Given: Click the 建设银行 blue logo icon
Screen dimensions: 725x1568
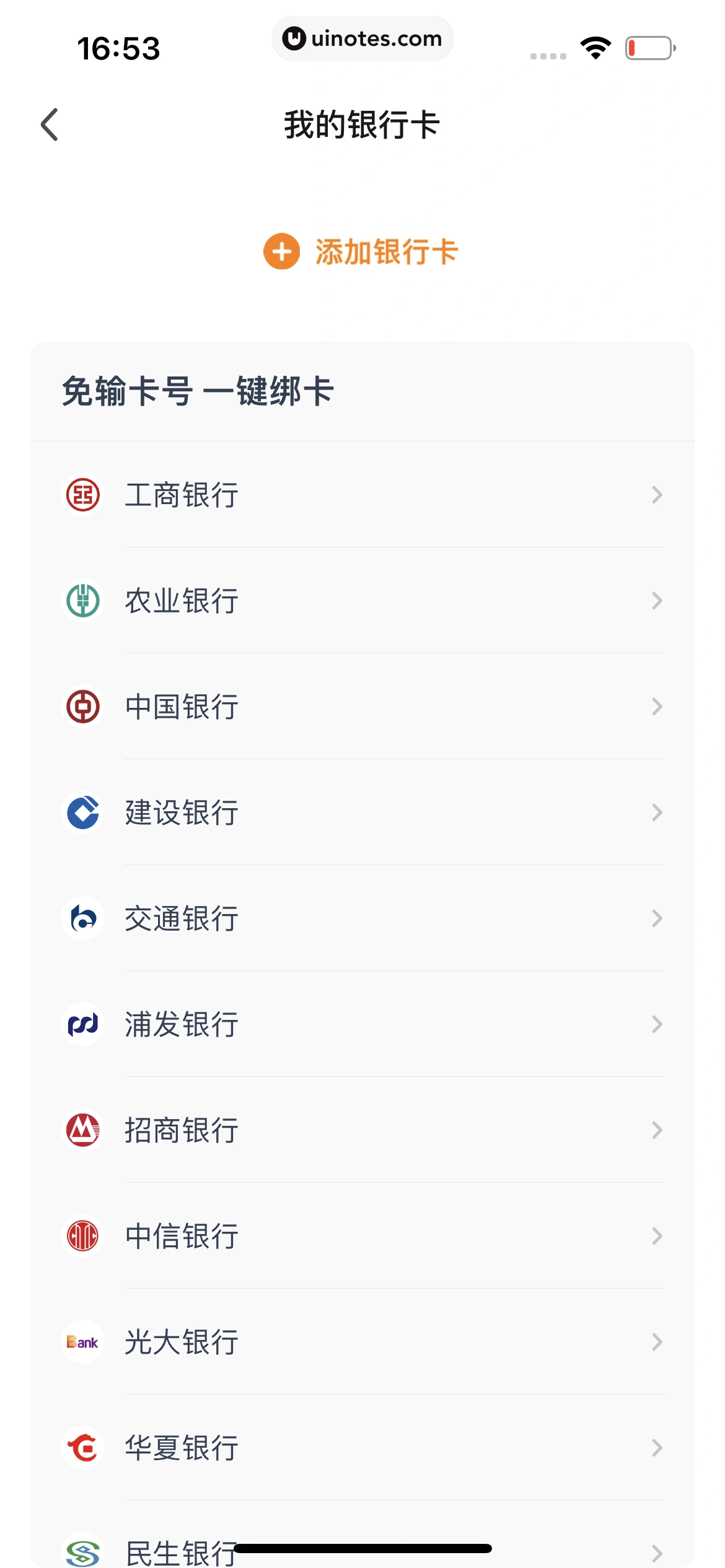Looking at the screenshot, I should [x=82, y=812].
